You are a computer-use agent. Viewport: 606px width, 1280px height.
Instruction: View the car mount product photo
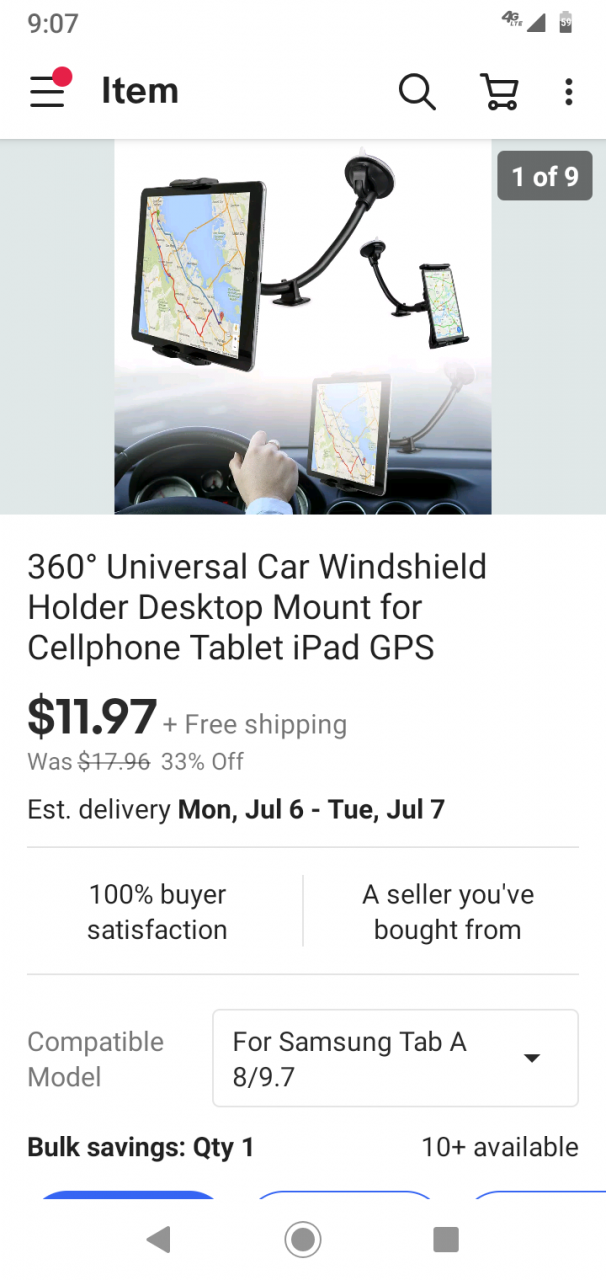point(302,327)
